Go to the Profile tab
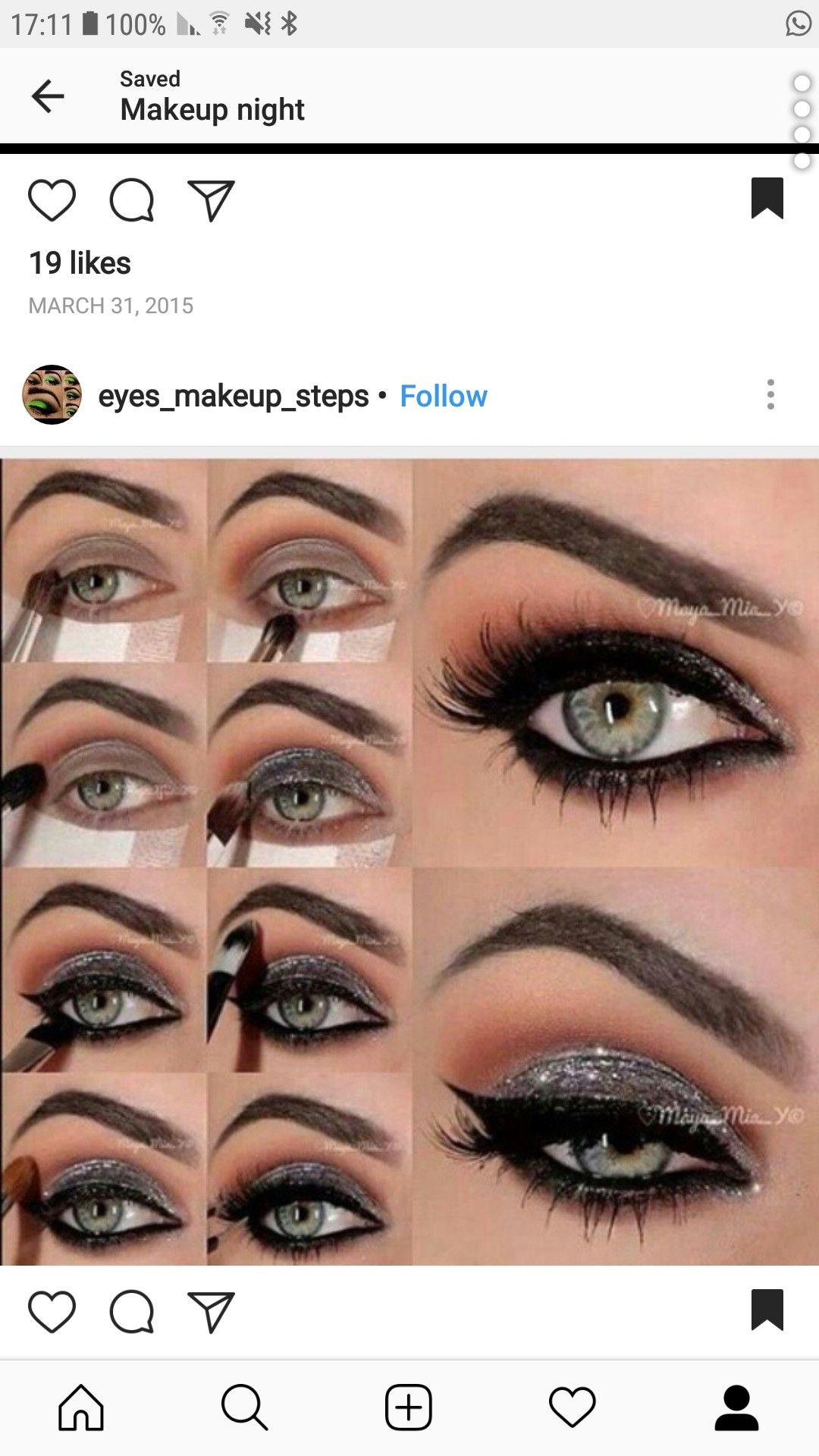819x1456 pixels. point(736,1407)
